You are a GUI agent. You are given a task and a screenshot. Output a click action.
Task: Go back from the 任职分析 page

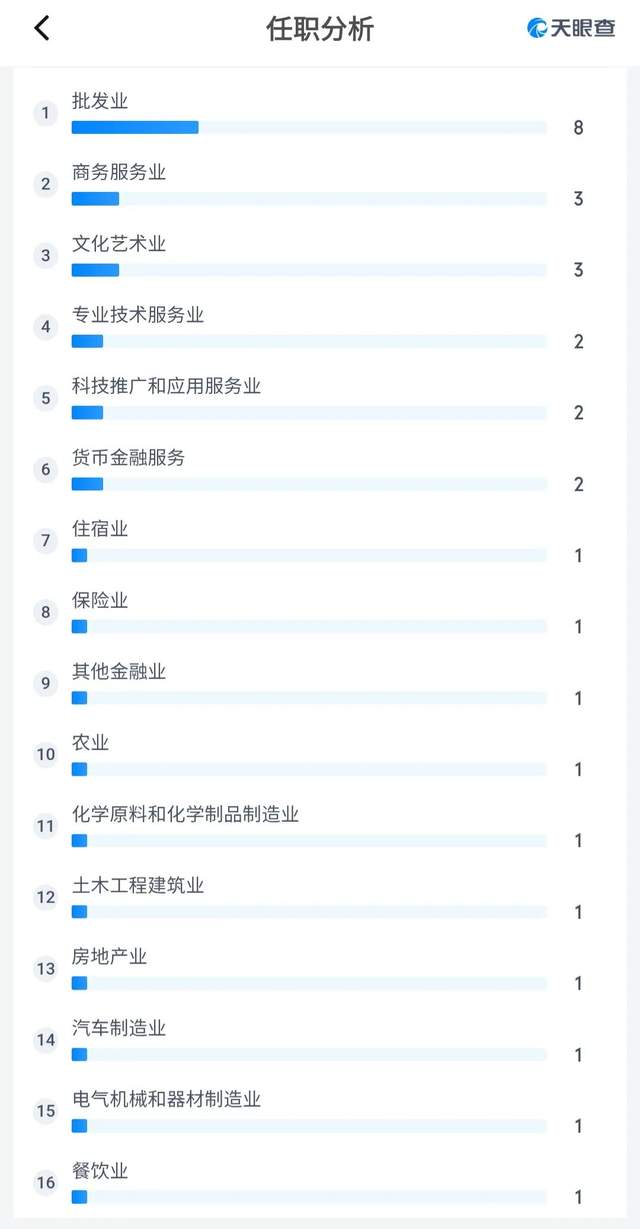point(41,28)
